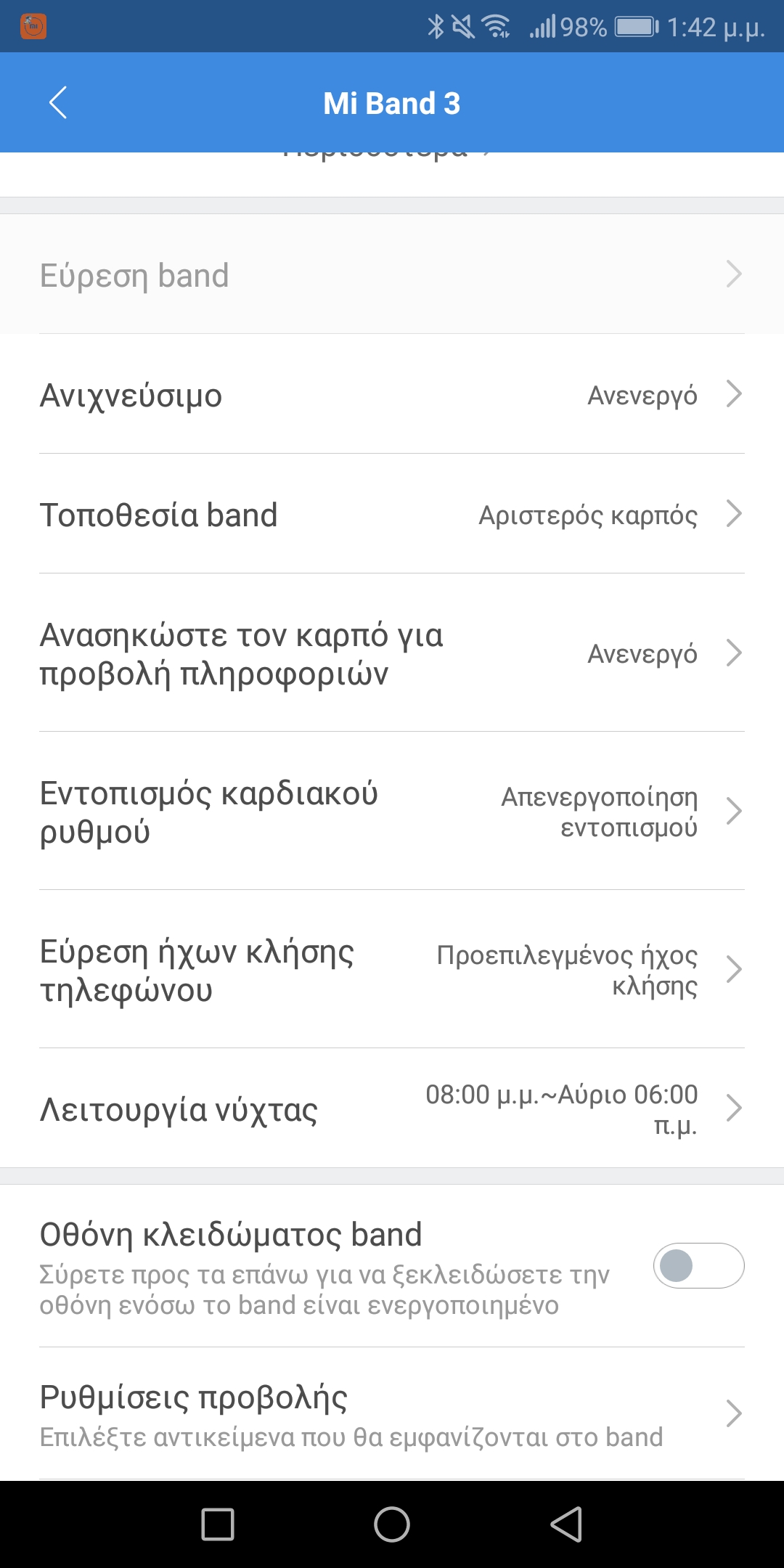Open Εντοπισμός καρδιακού ρυθμού settings
This screenshot has height=1568, width=784.
(392, 812)
